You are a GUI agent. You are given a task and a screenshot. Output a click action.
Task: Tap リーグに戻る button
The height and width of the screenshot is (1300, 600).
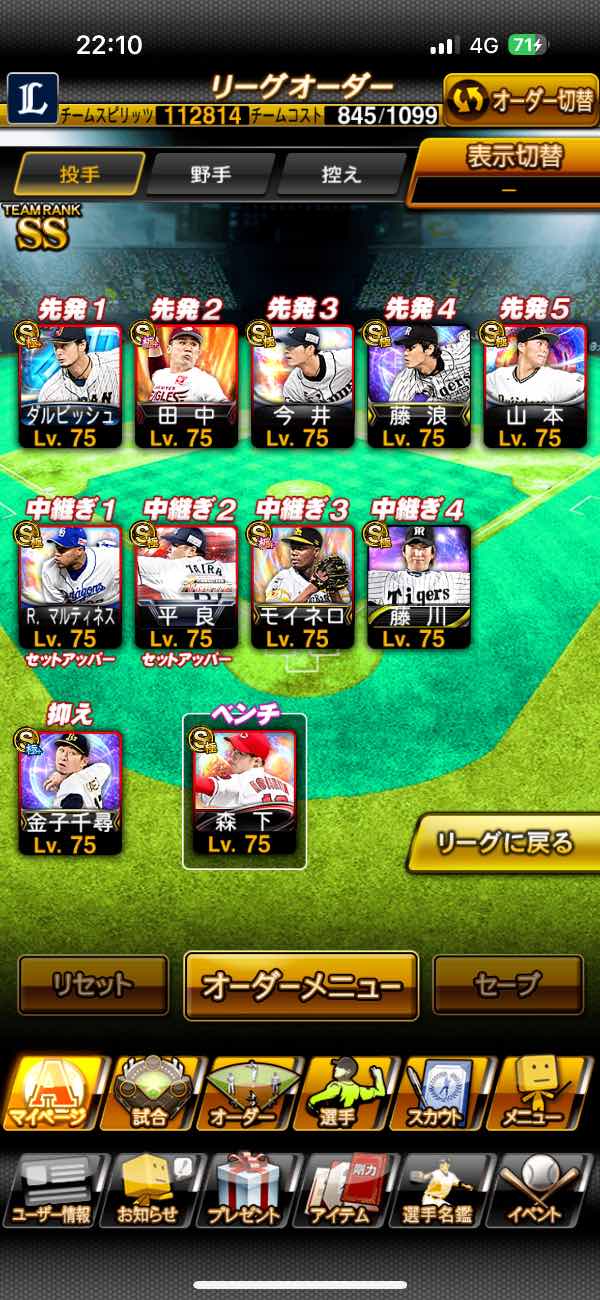click(x=503, y=843)
